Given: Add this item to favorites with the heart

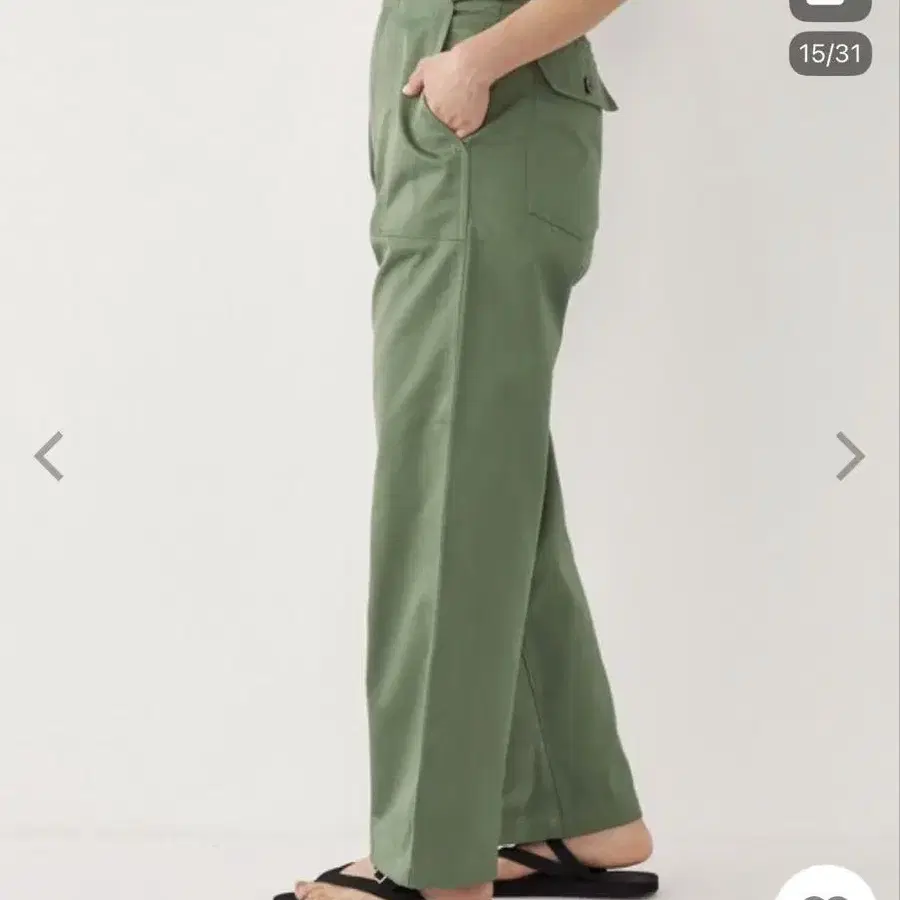Looking at the screenshot, I should pos(825,888).
